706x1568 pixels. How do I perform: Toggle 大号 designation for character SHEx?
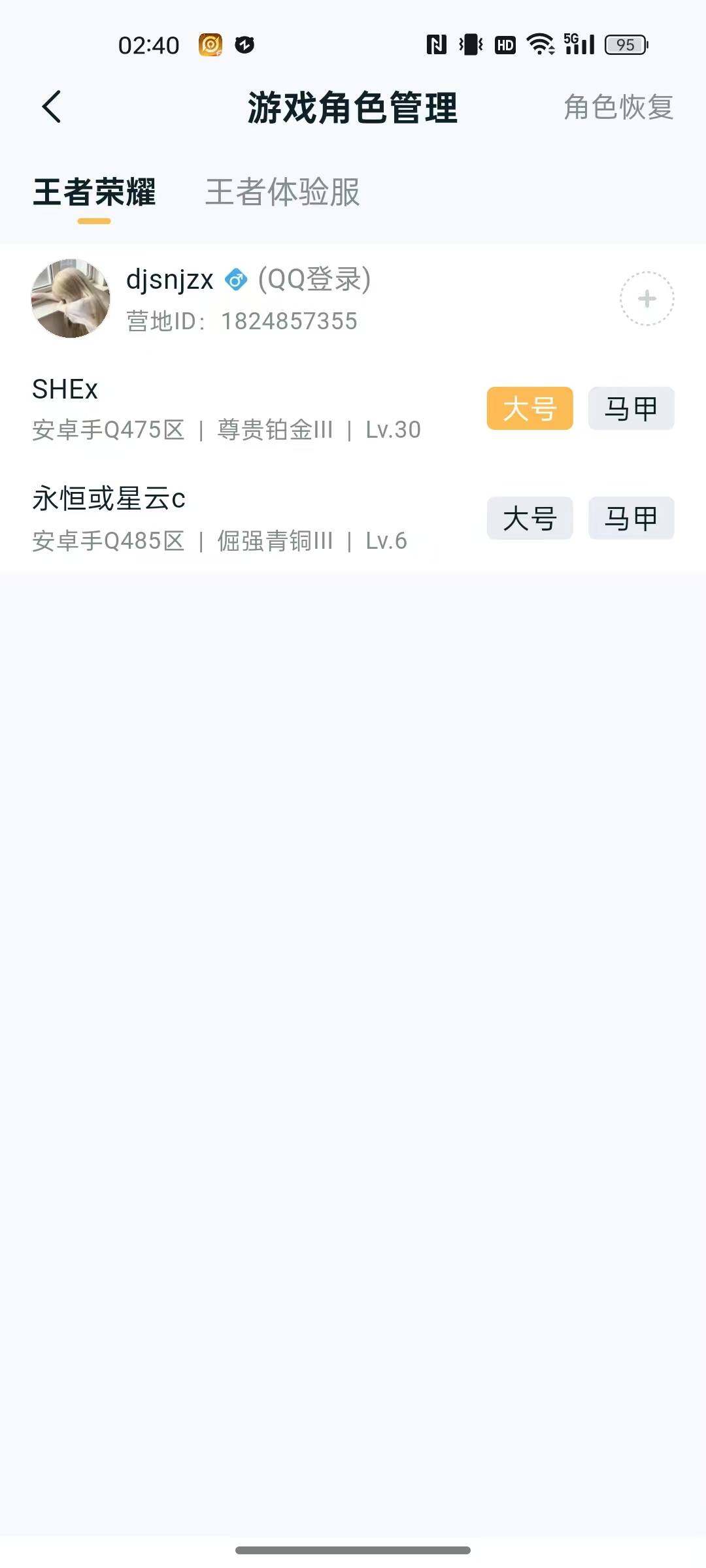[x=529, y=407]
